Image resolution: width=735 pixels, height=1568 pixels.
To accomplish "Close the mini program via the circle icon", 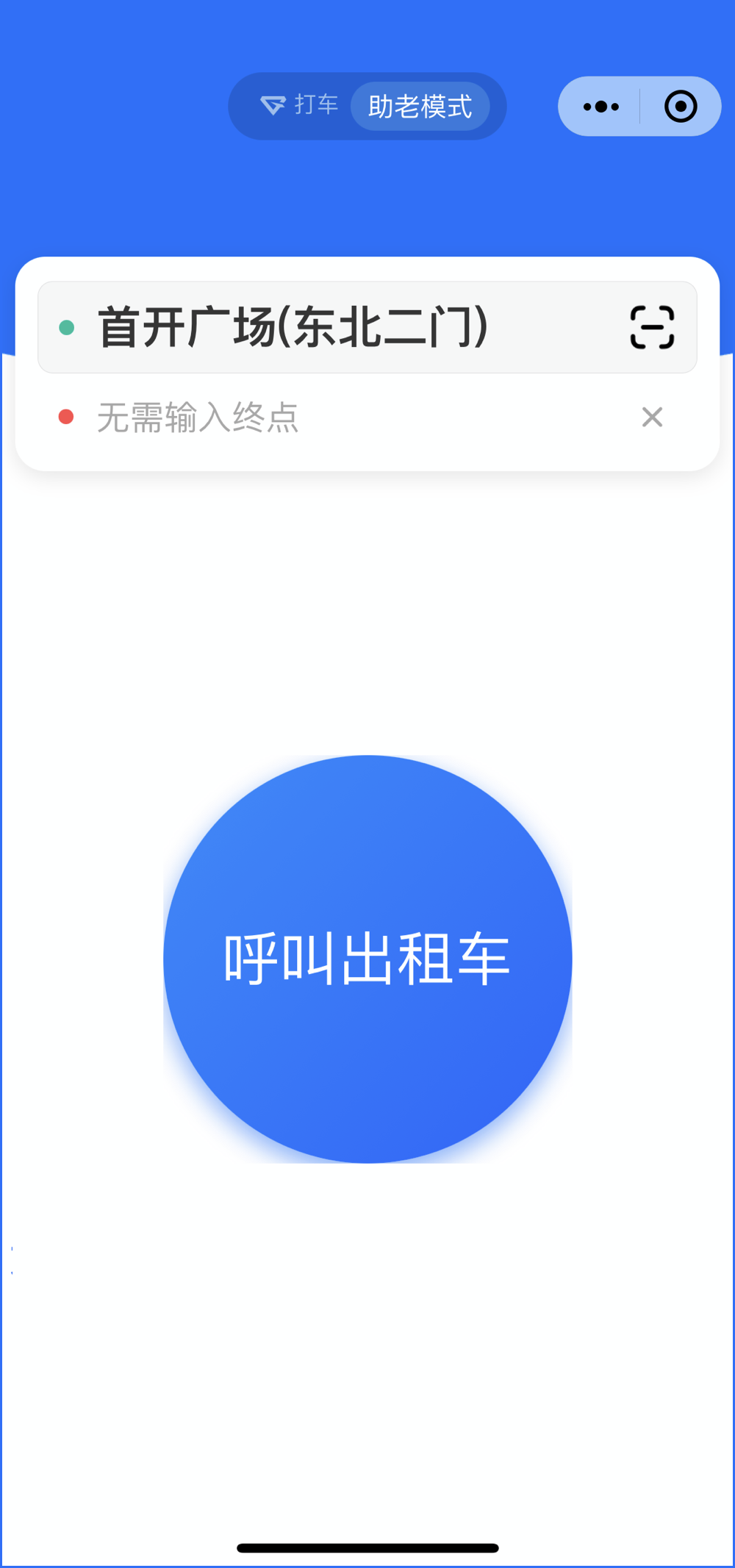I will 681,107.
